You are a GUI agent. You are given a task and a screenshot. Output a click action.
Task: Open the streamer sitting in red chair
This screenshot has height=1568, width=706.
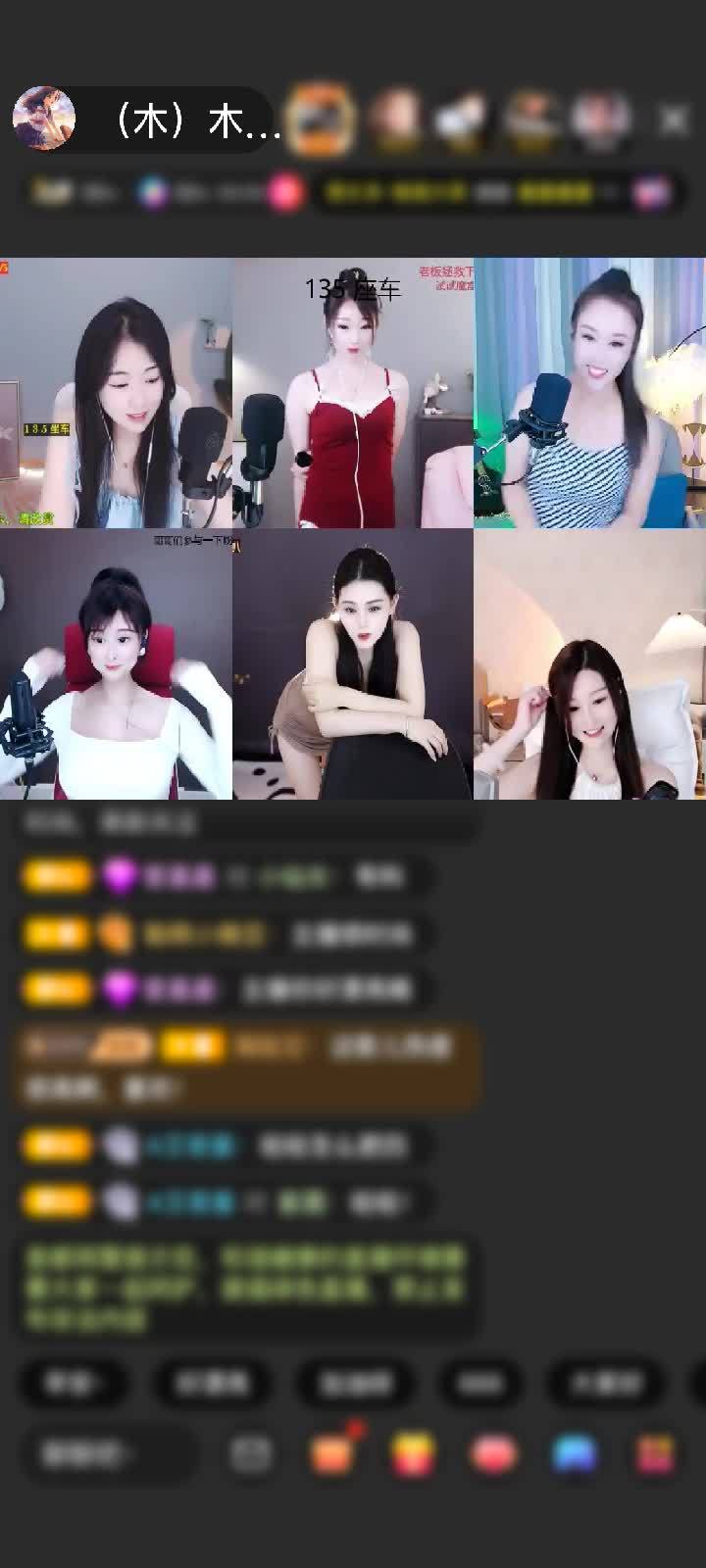(x=116, y=664)
